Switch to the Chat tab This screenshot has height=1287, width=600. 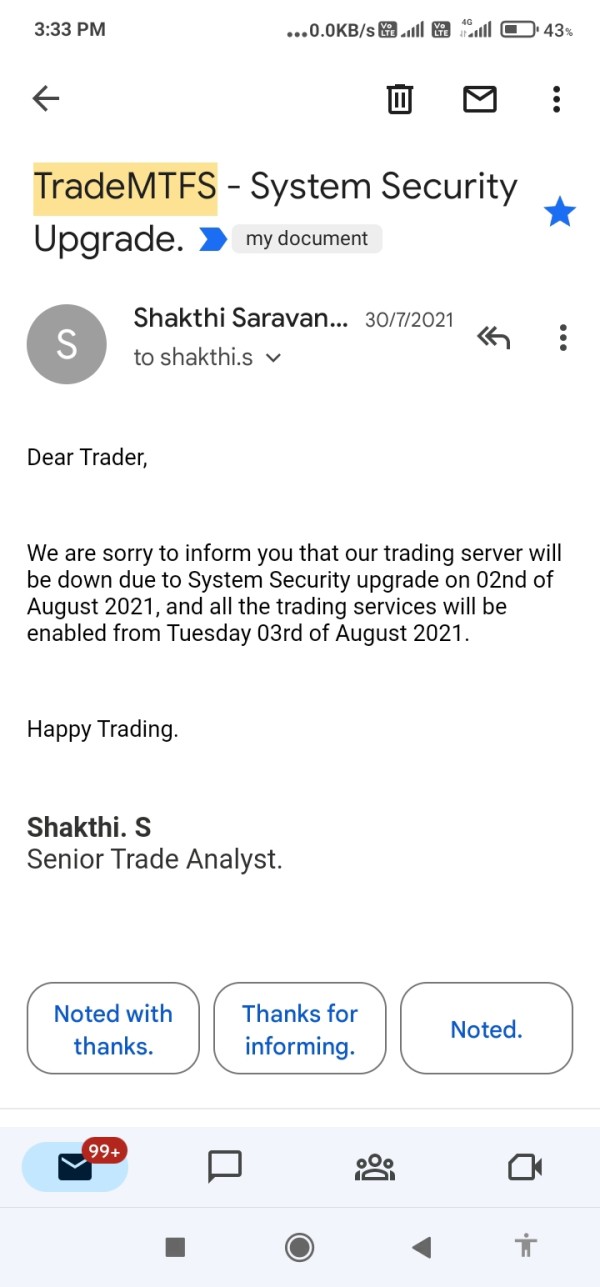pyautogui.click(x=225, y=1166)
